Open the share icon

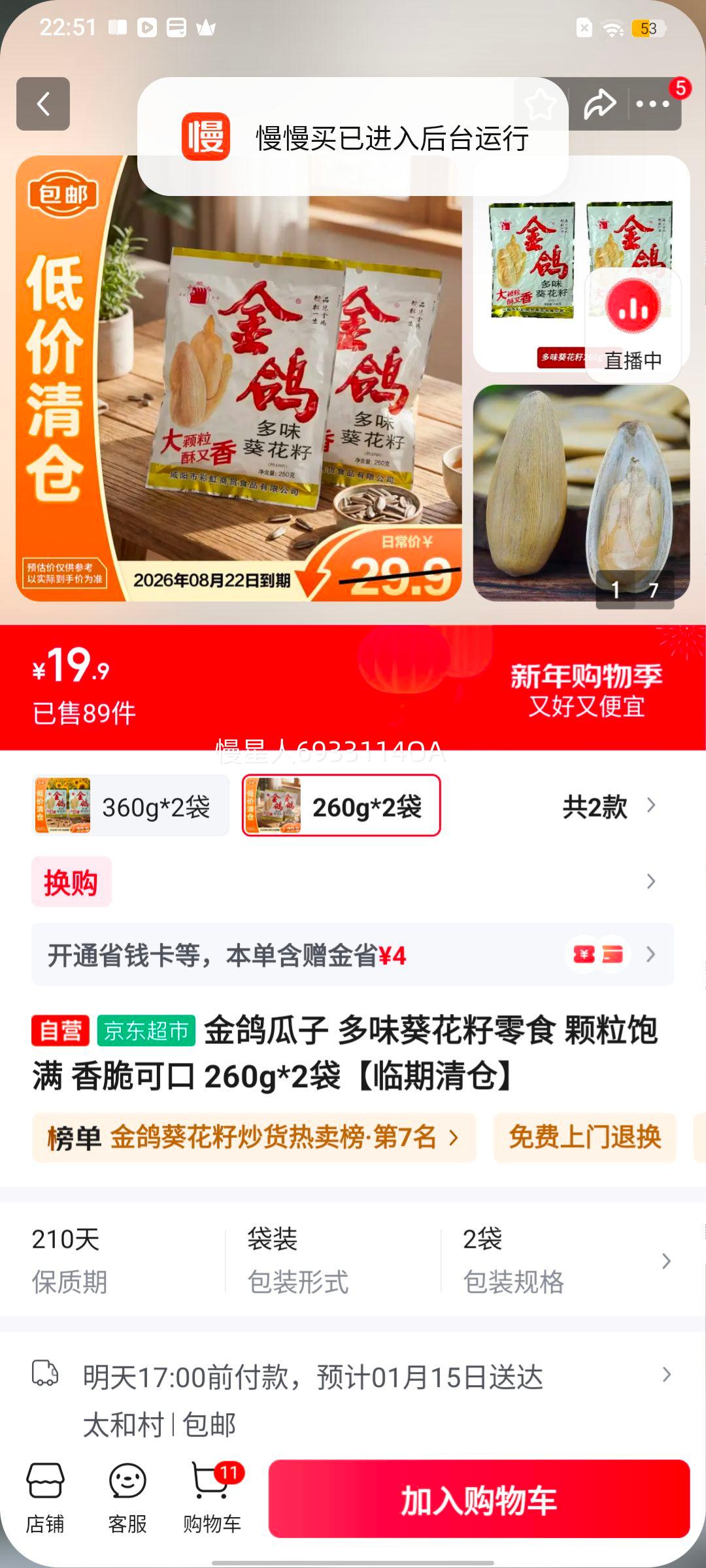pos(600,103)
